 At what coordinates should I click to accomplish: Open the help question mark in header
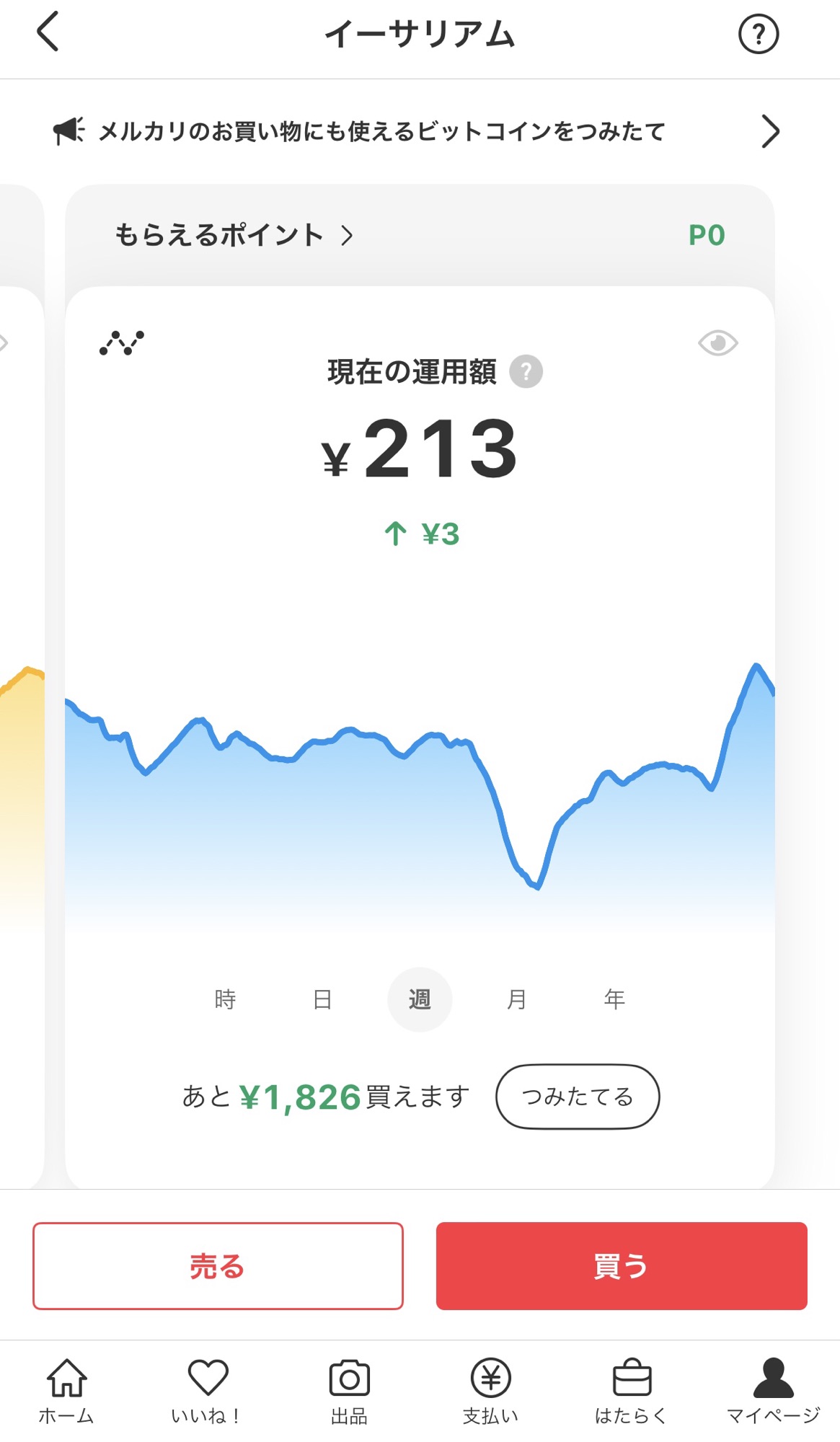[759, 34]
